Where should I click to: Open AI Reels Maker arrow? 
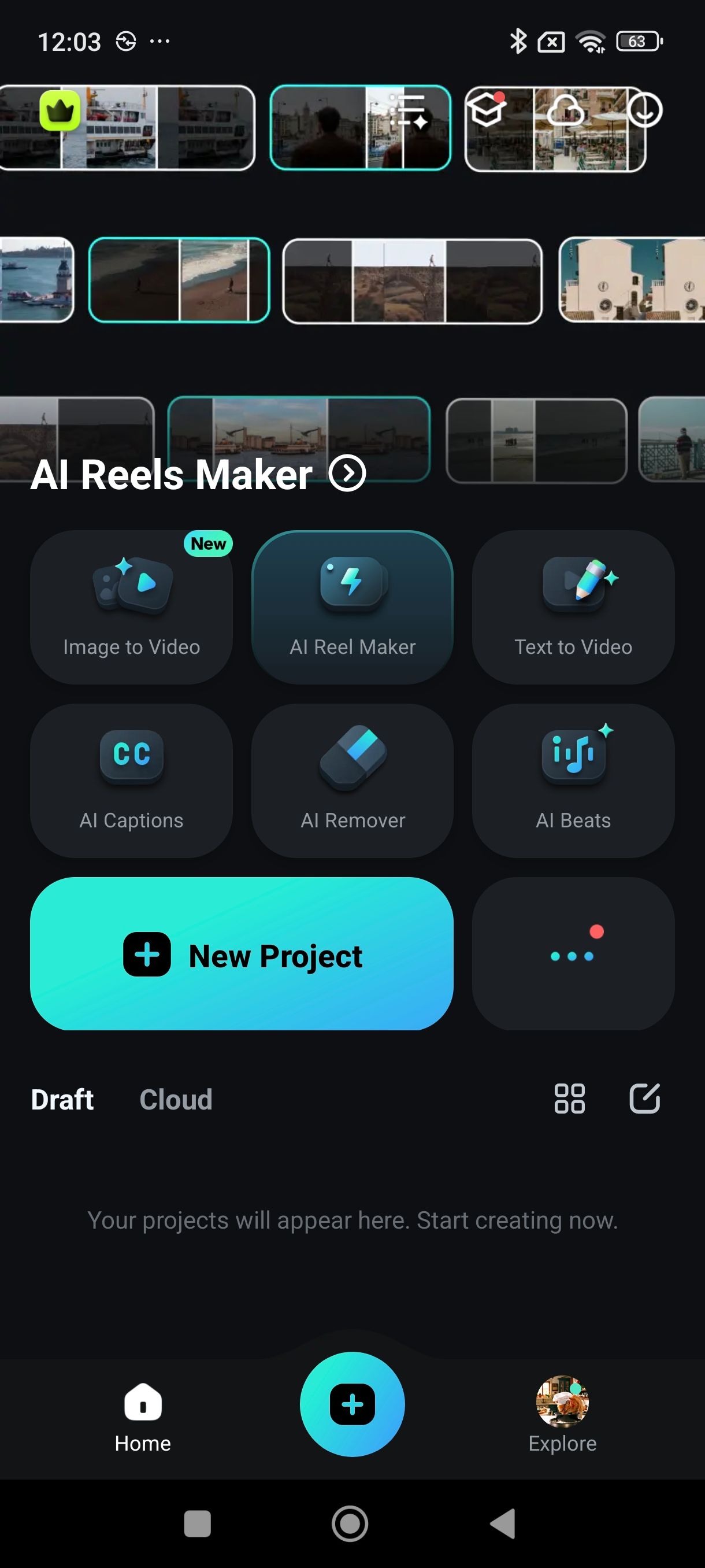pyautogui.click(x=347, y=473)
